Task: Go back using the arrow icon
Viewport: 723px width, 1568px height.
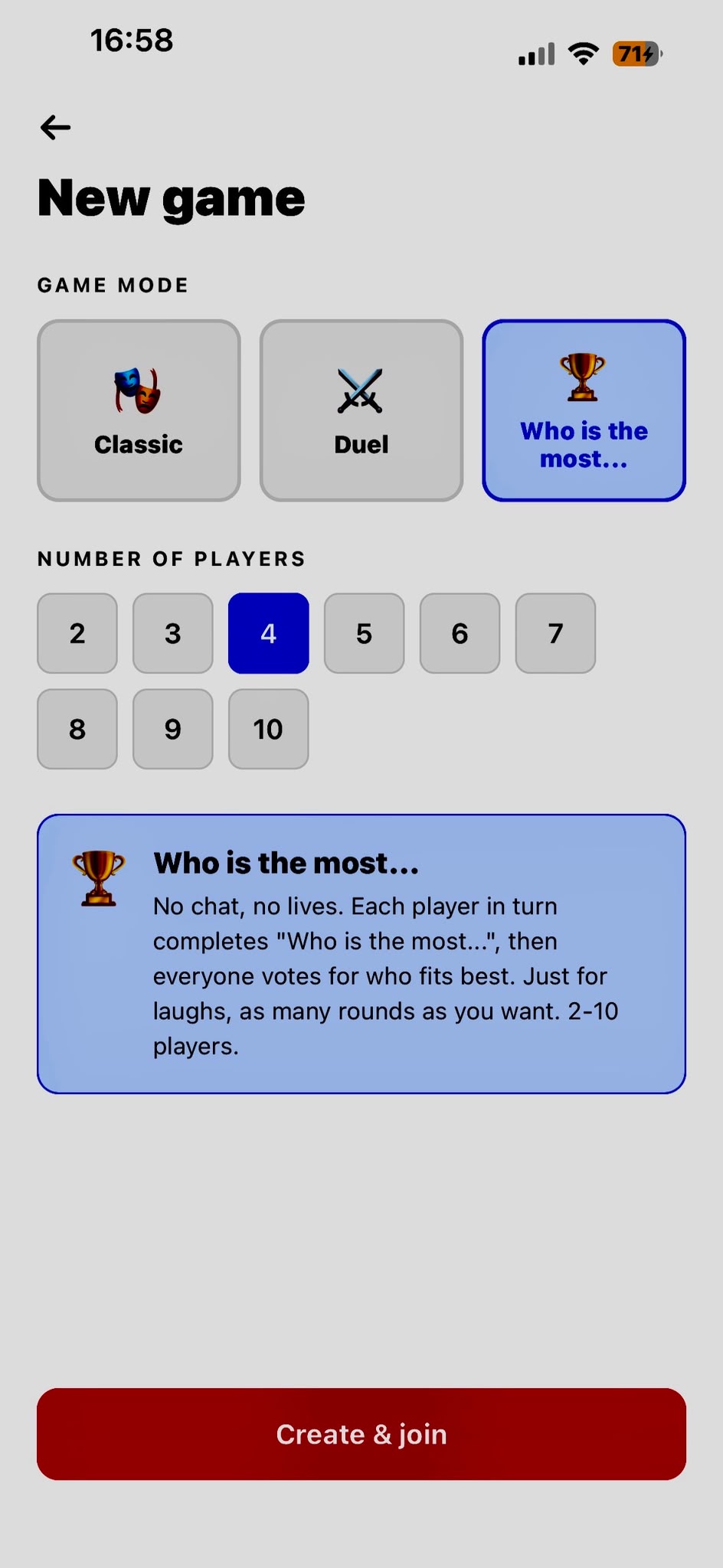Action: coord(55,127)
